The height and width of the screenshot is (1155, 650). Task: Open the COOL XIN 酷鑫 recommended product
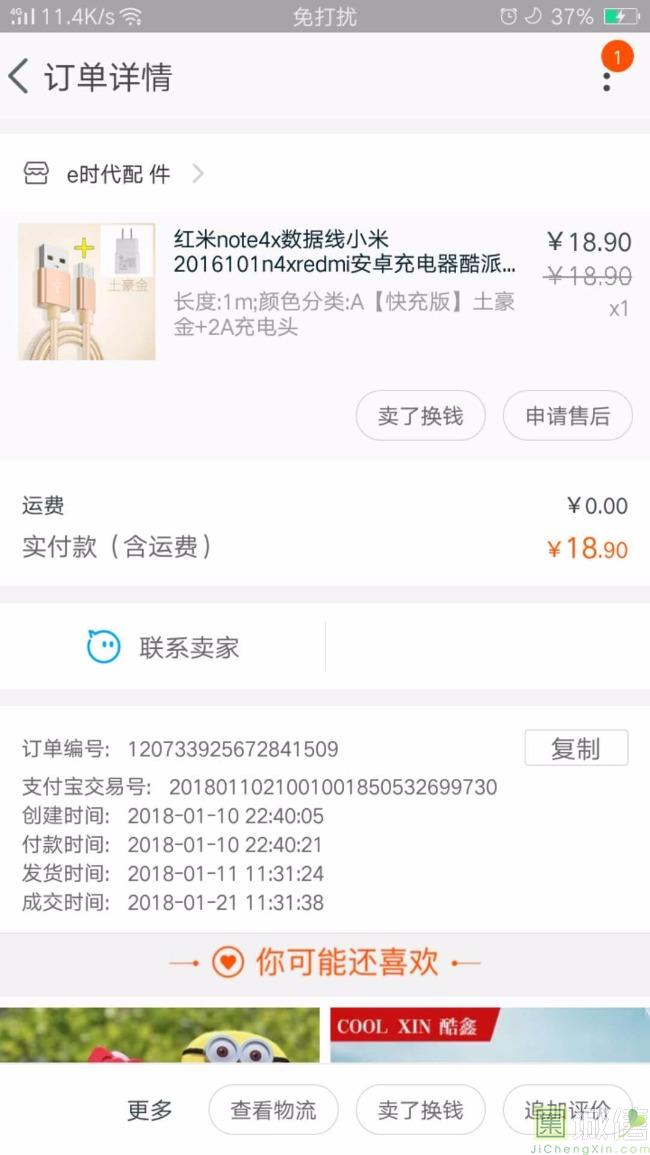pyautogui.click(x=490, y=1035)
